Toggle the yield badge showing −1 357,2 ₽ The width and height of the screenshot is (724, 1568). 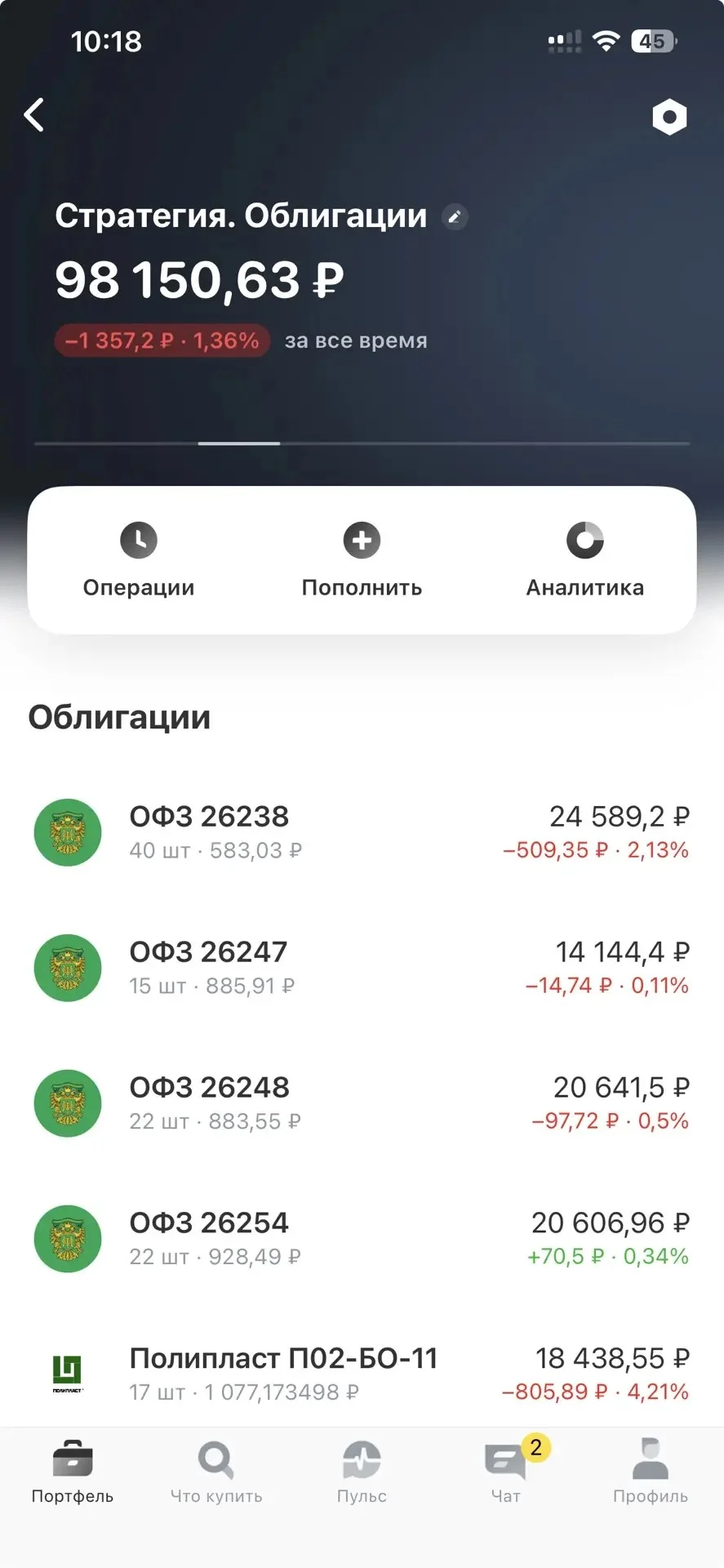tap(162, 341)
